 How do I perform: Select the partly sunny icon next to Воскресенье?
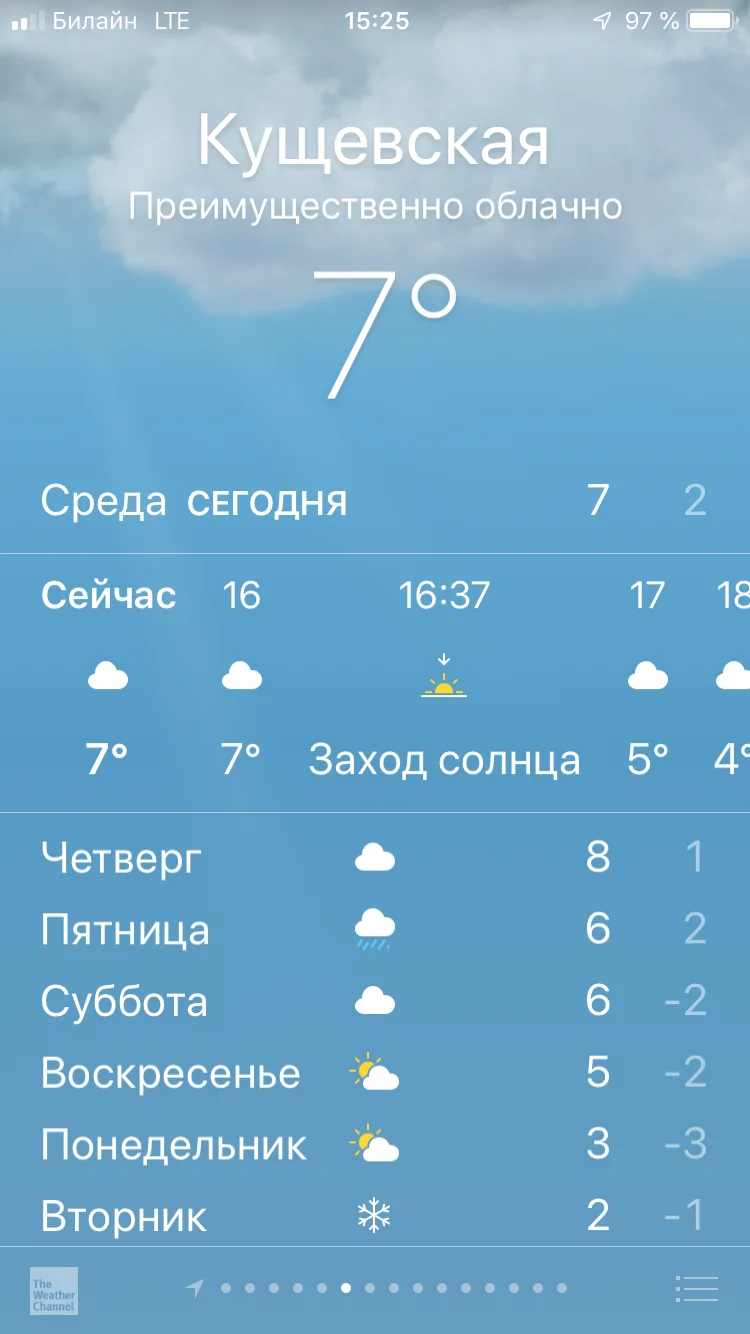372,1071
